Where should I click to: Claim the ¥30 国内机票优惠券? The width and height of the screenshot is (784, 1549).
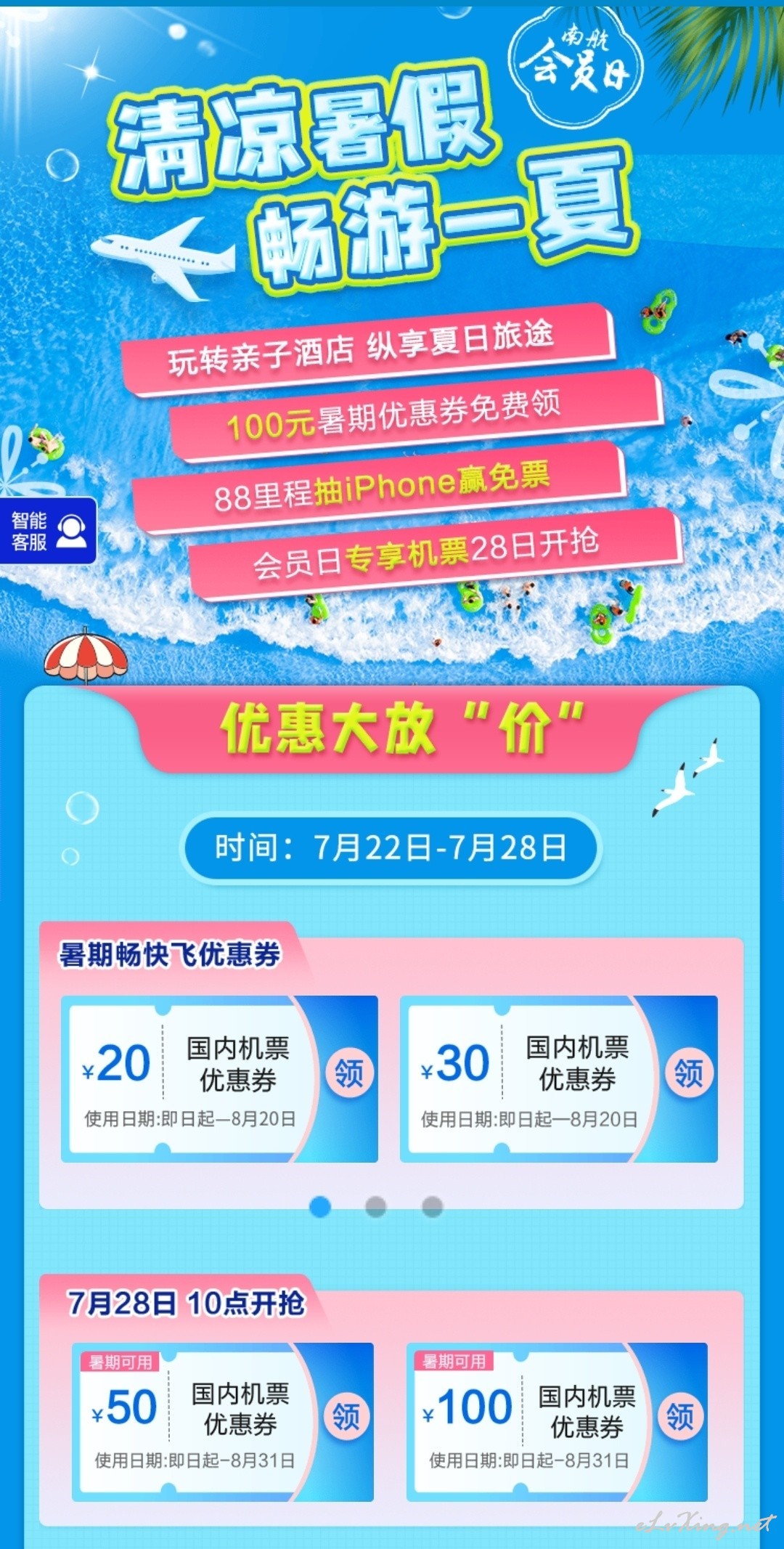[x=688, y=1073]
